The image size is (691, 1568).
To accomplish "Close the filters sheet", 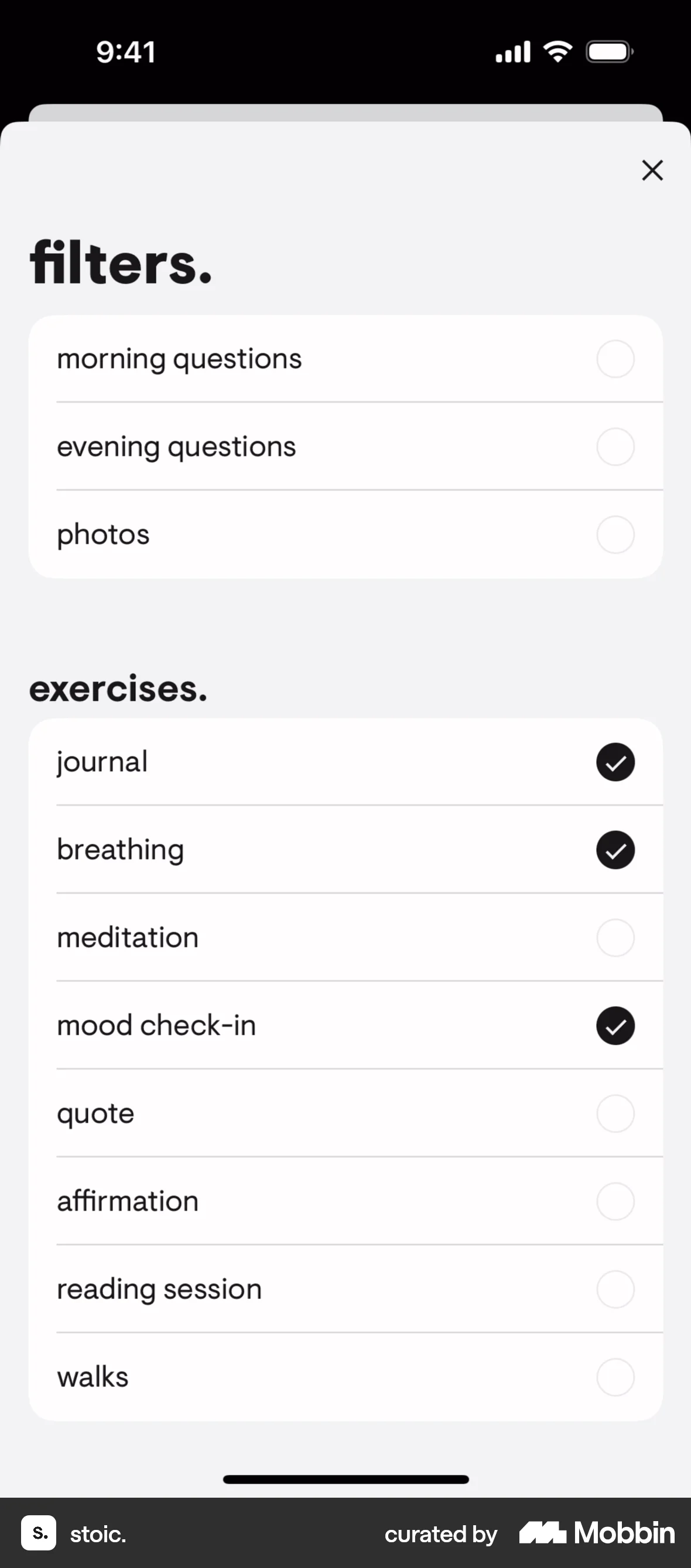I will (x=652, y=171).
